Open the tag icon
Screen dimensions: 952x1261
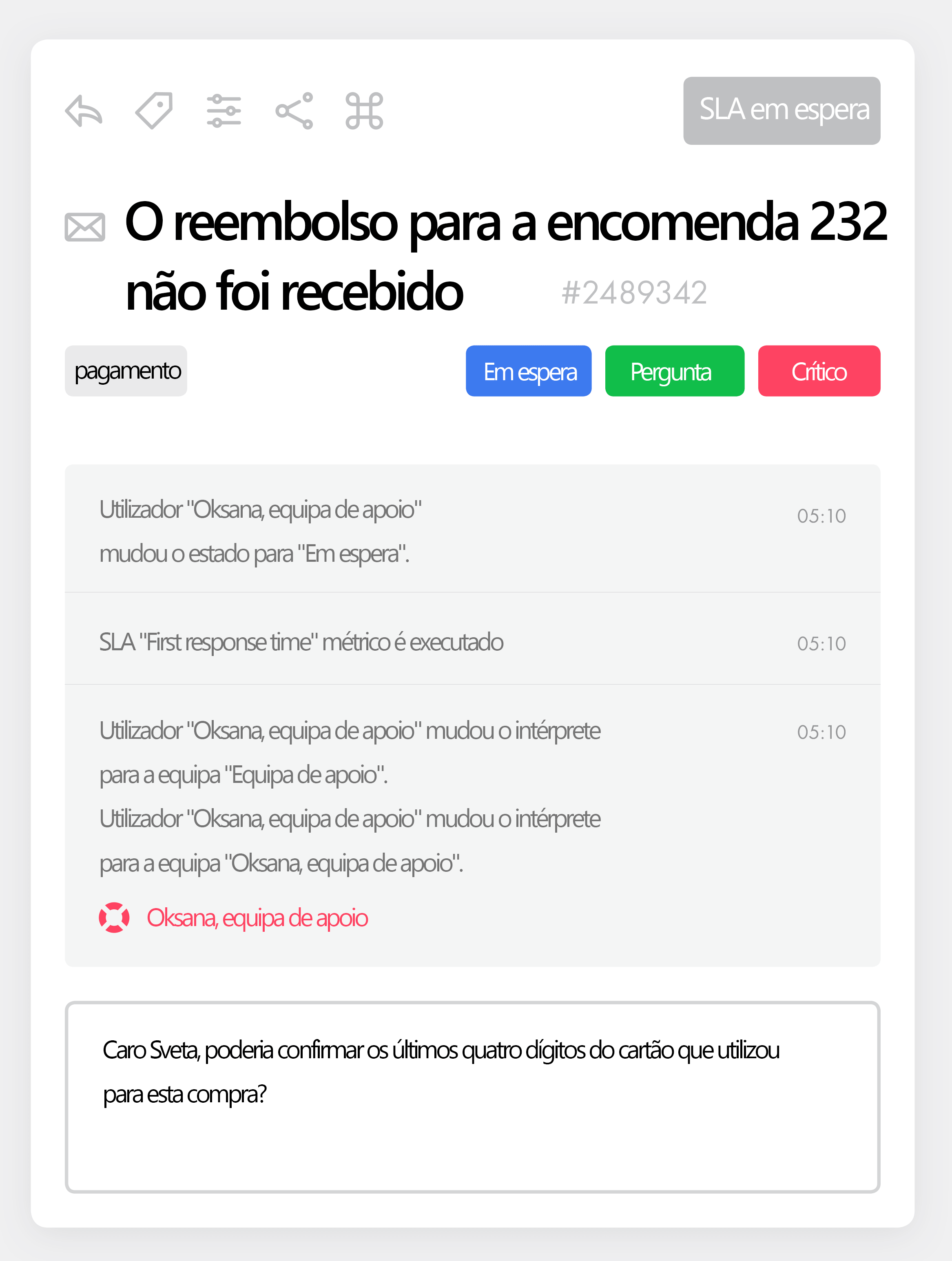pyautogui.click(x=154, y=111)
